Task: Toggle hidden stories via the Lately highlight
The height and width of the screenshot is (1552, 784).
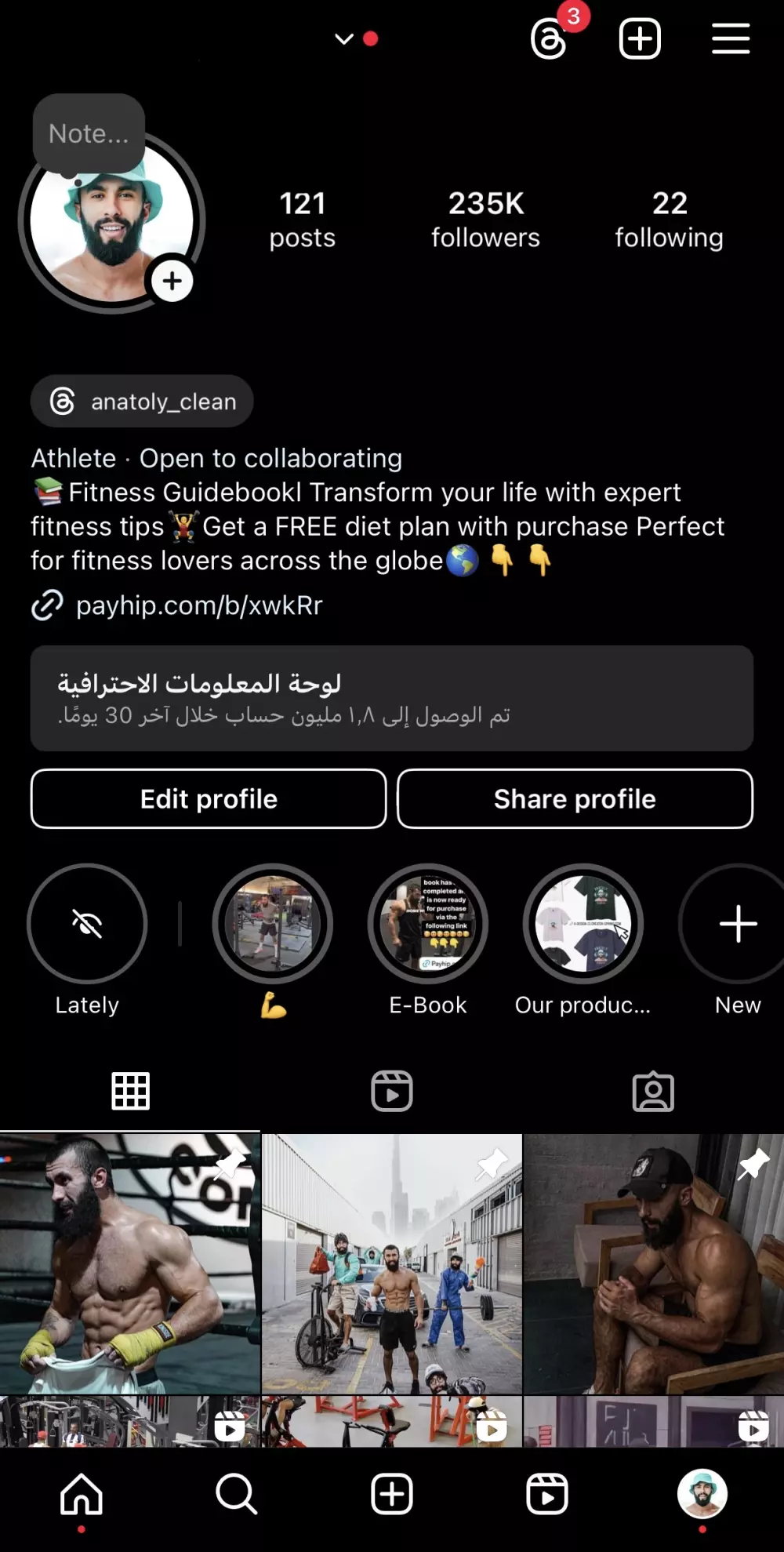Action: coord(86,925)
